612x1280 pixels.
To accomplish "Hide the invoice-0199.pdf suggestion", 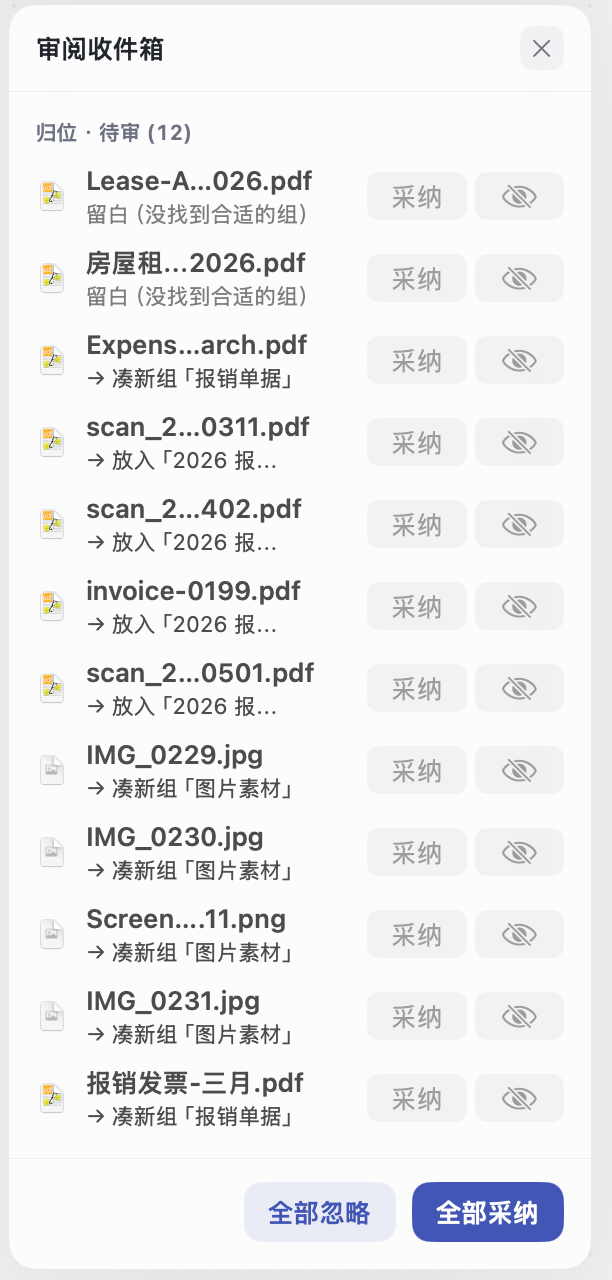I will 519,606.
